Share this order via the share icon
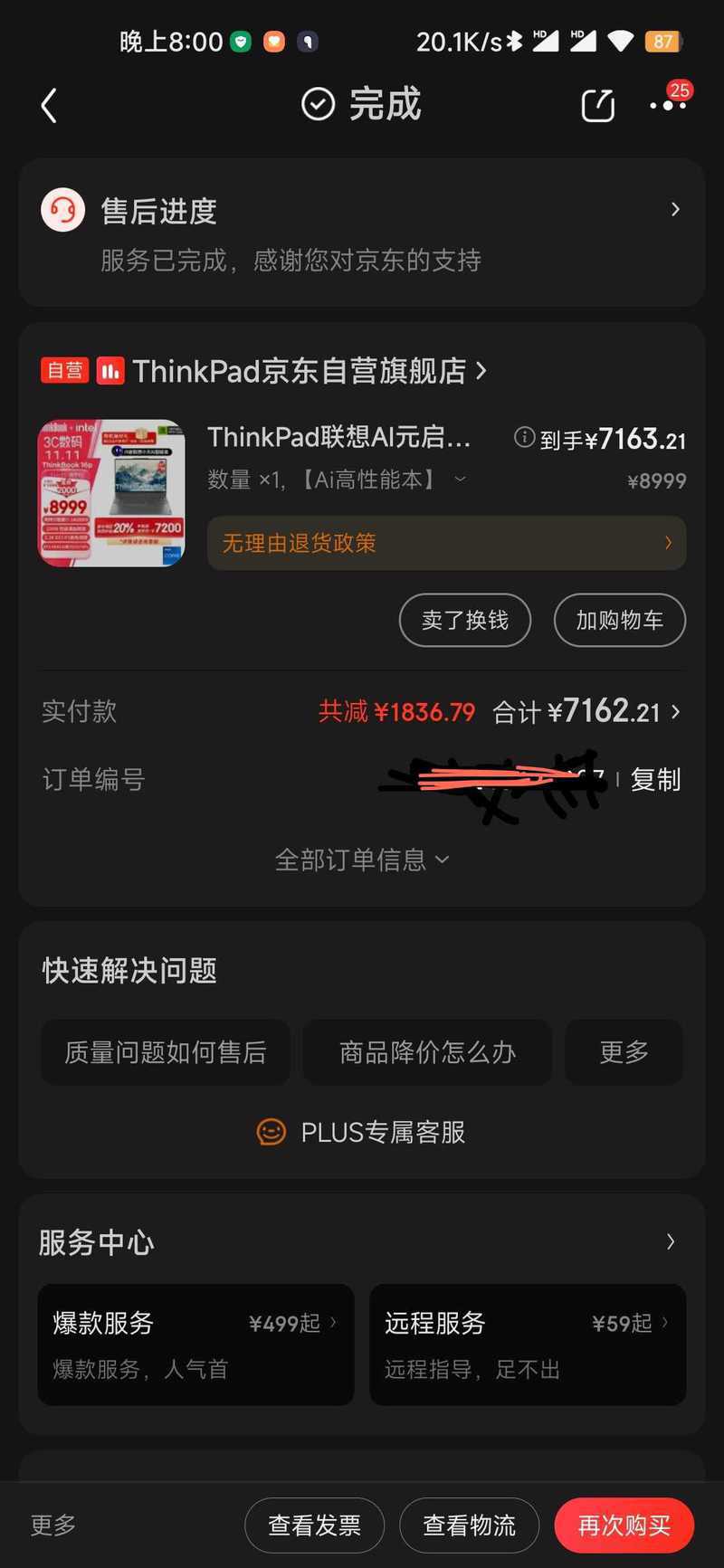 (x=597, y=105)
